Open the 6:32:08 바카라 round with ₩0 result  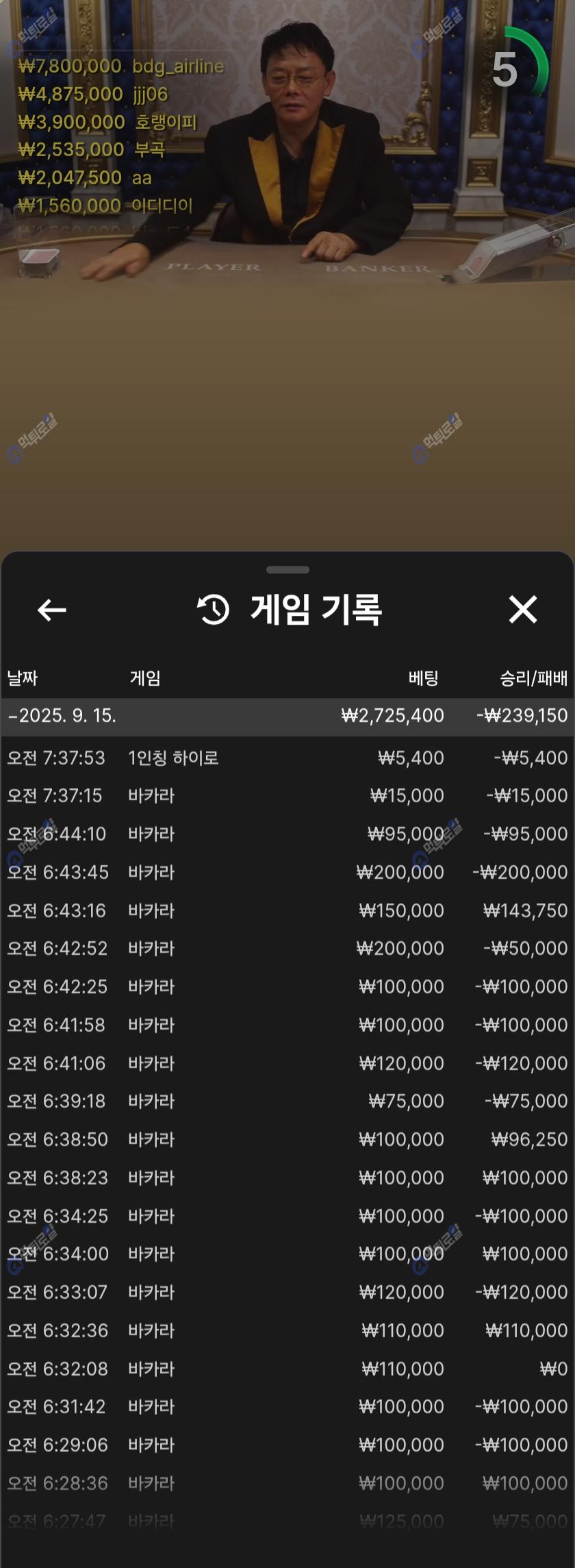pyautogui.click(x=287, y=1369)
